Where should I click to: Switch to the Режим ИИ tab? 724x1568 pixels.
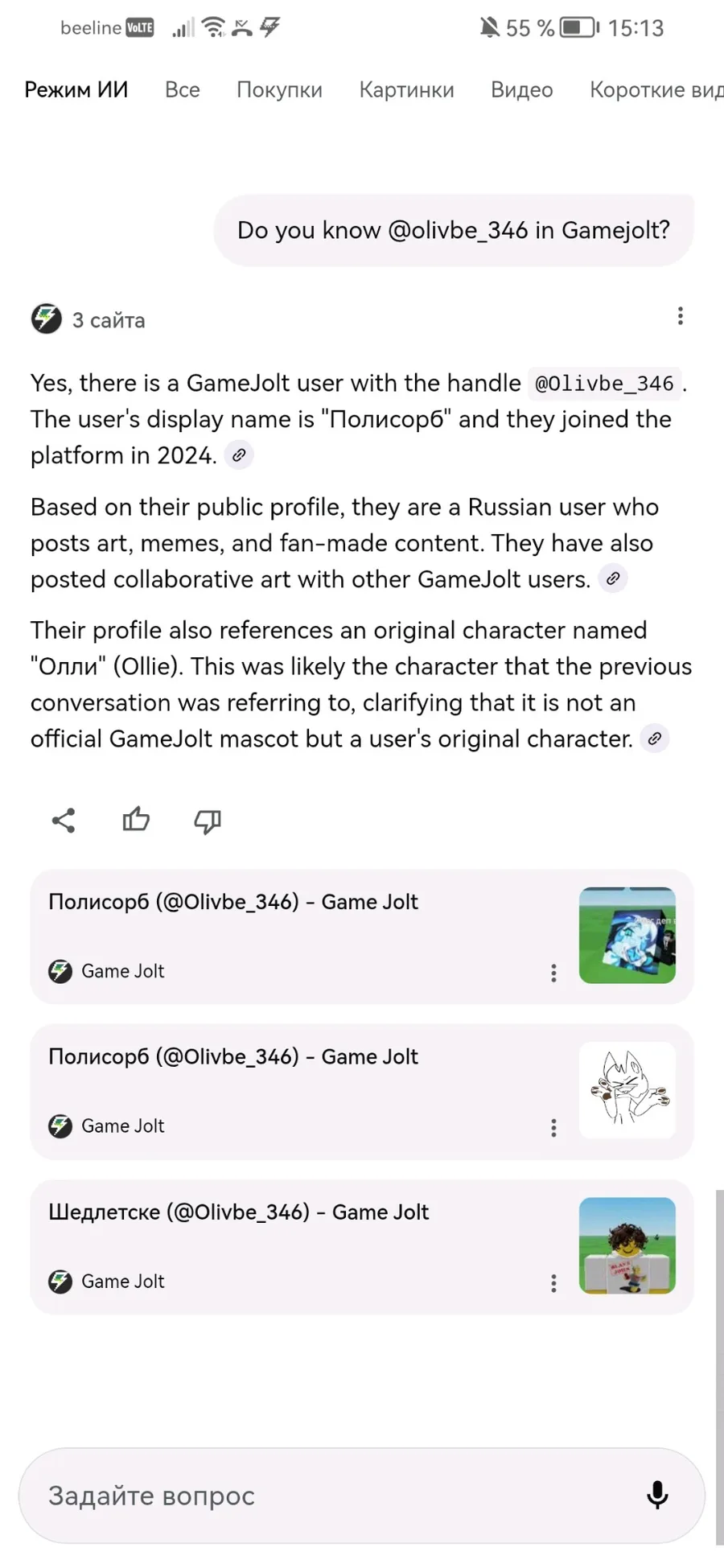[x=76, y=90]
